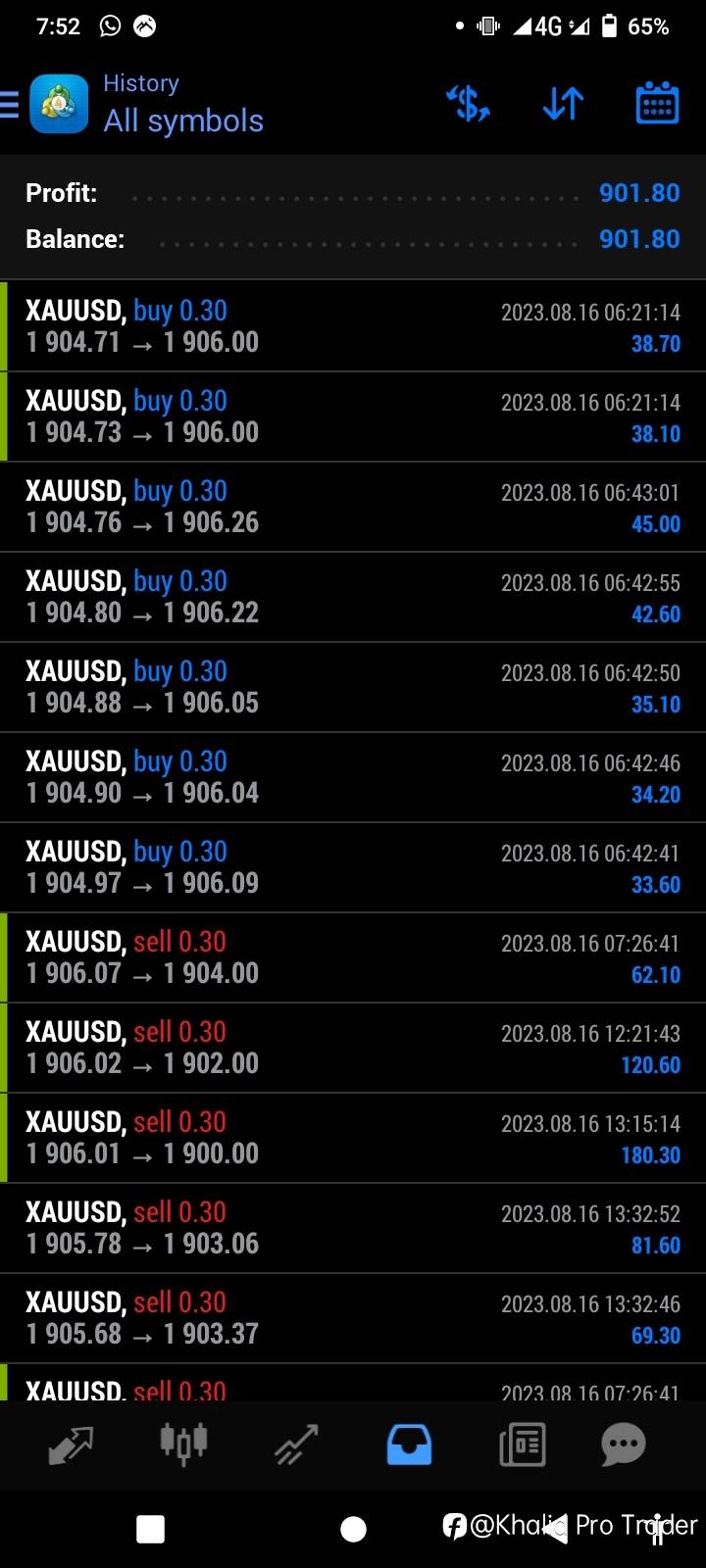Select the buy trade with profit 45.00
706x1568 pixels.
pyautogui.click(x=353, y=507)
